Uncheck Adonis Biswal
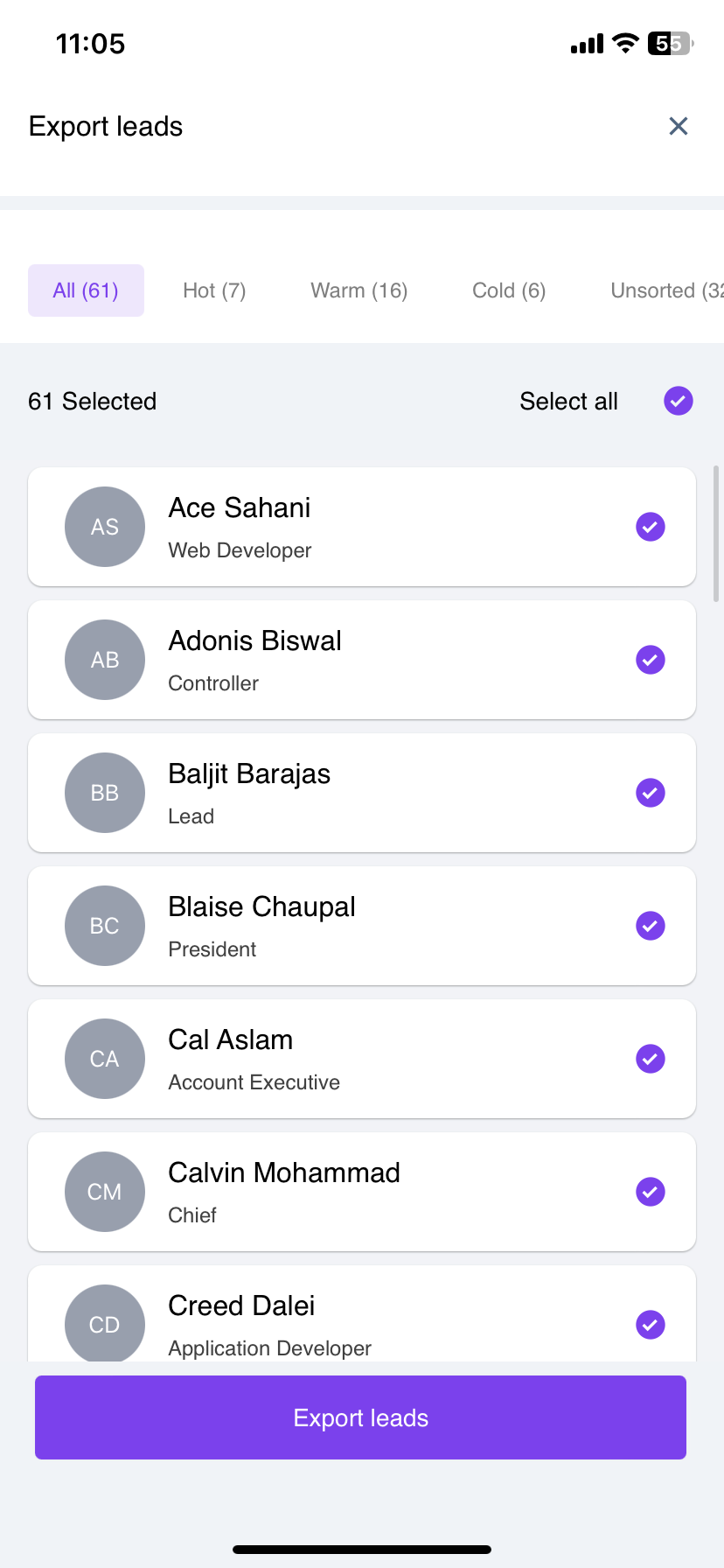724x1568 pixels. click(651, 660)
